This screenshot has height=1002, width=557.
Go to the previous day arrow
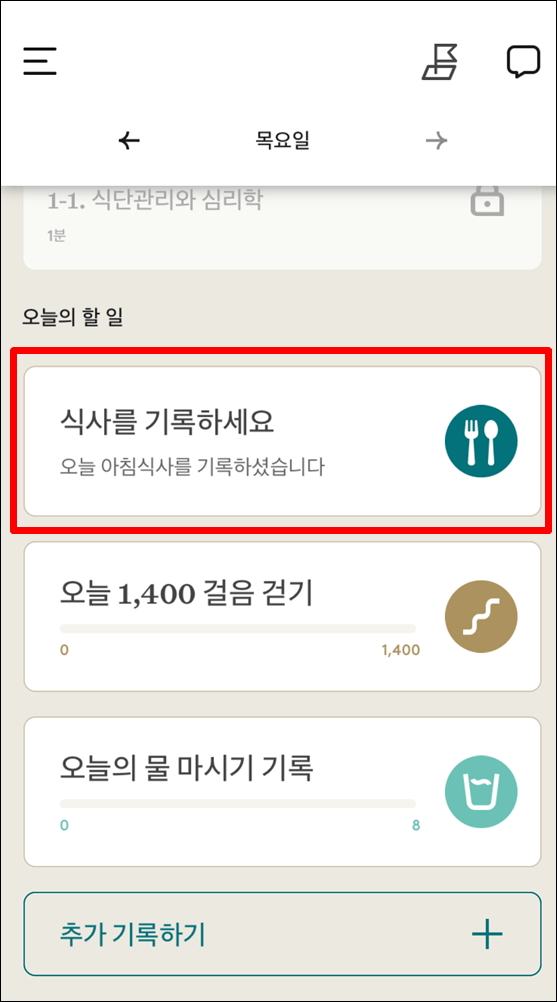pos(129,141)
